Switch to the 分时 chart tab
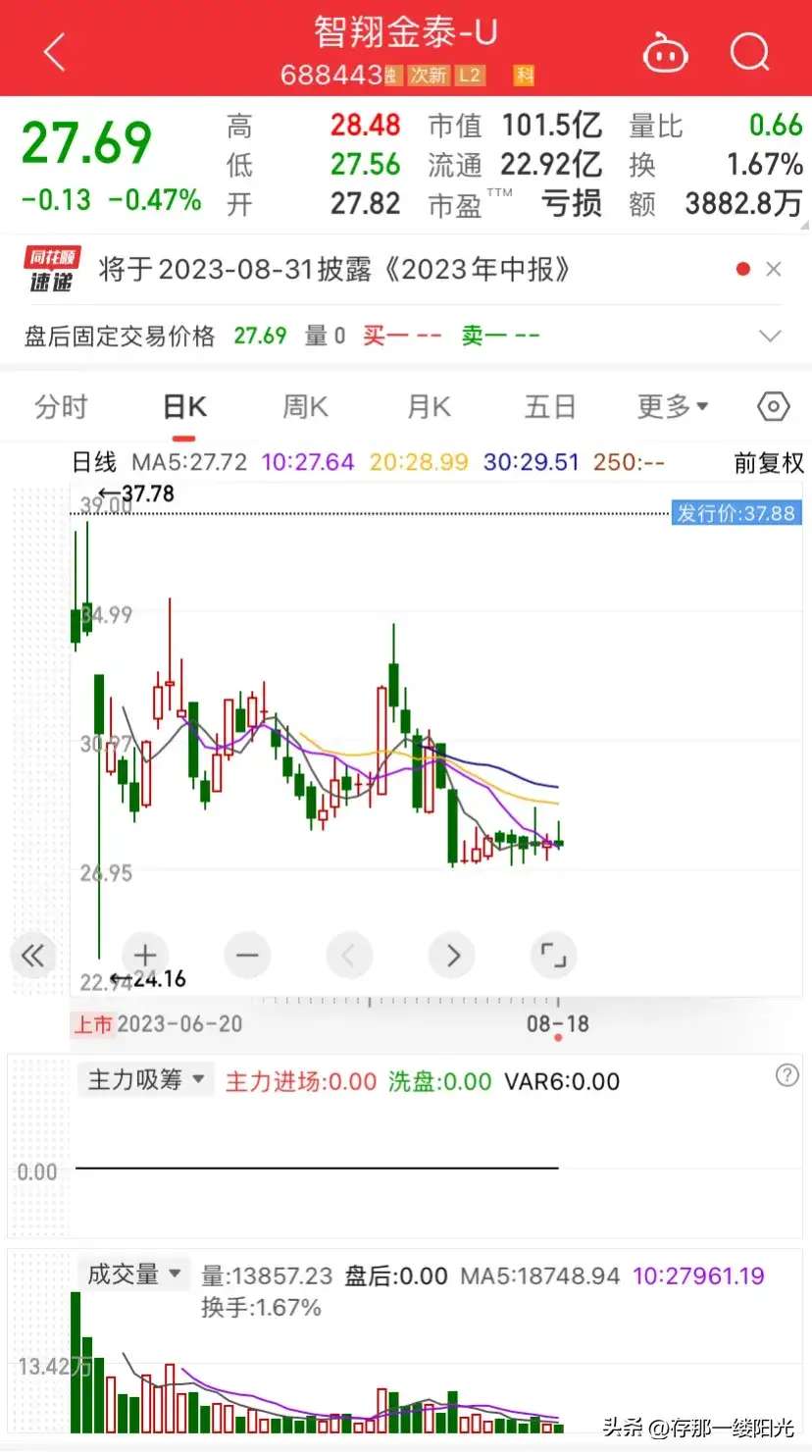 (x=61, y=406)
